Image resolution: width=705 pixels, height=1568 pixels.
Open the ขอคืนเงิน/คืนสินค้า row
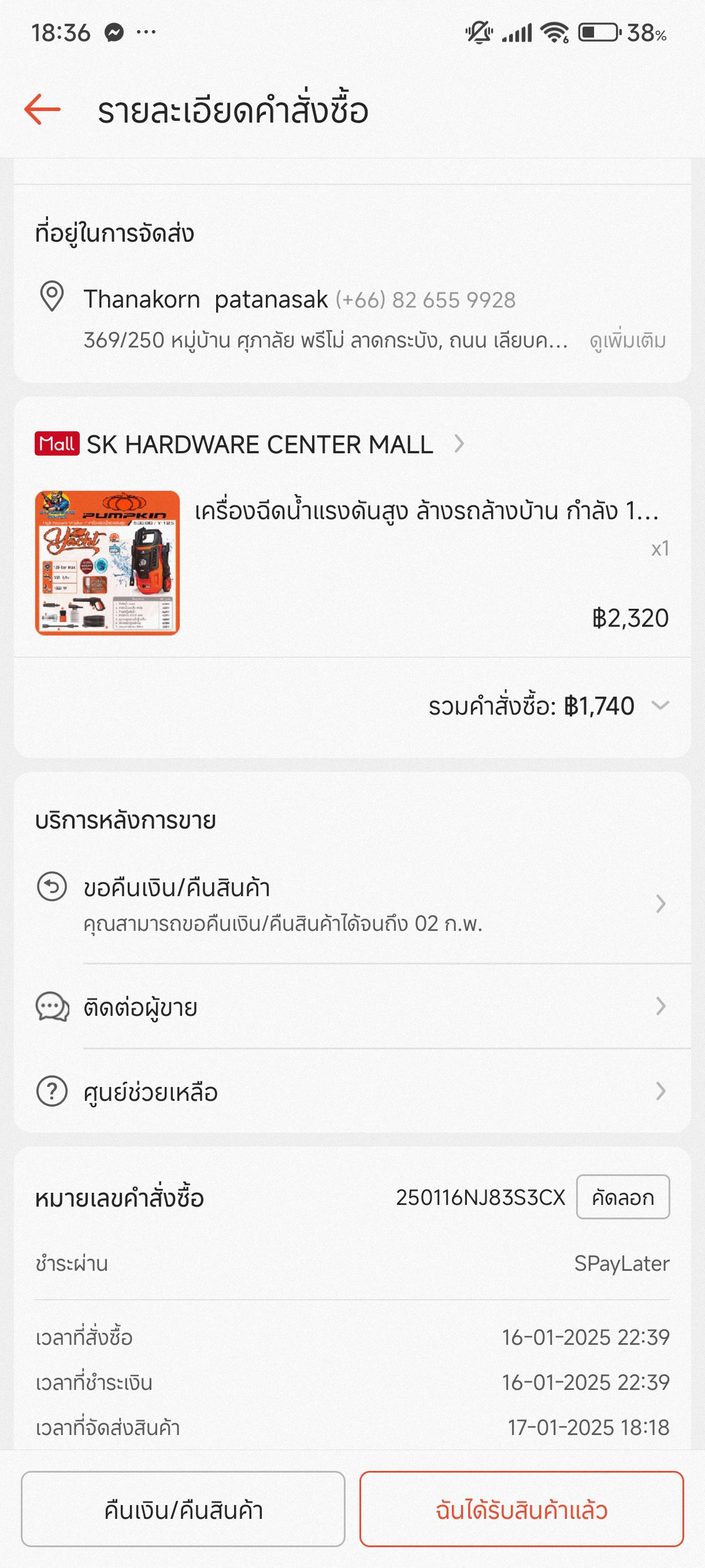pos(352,904)
